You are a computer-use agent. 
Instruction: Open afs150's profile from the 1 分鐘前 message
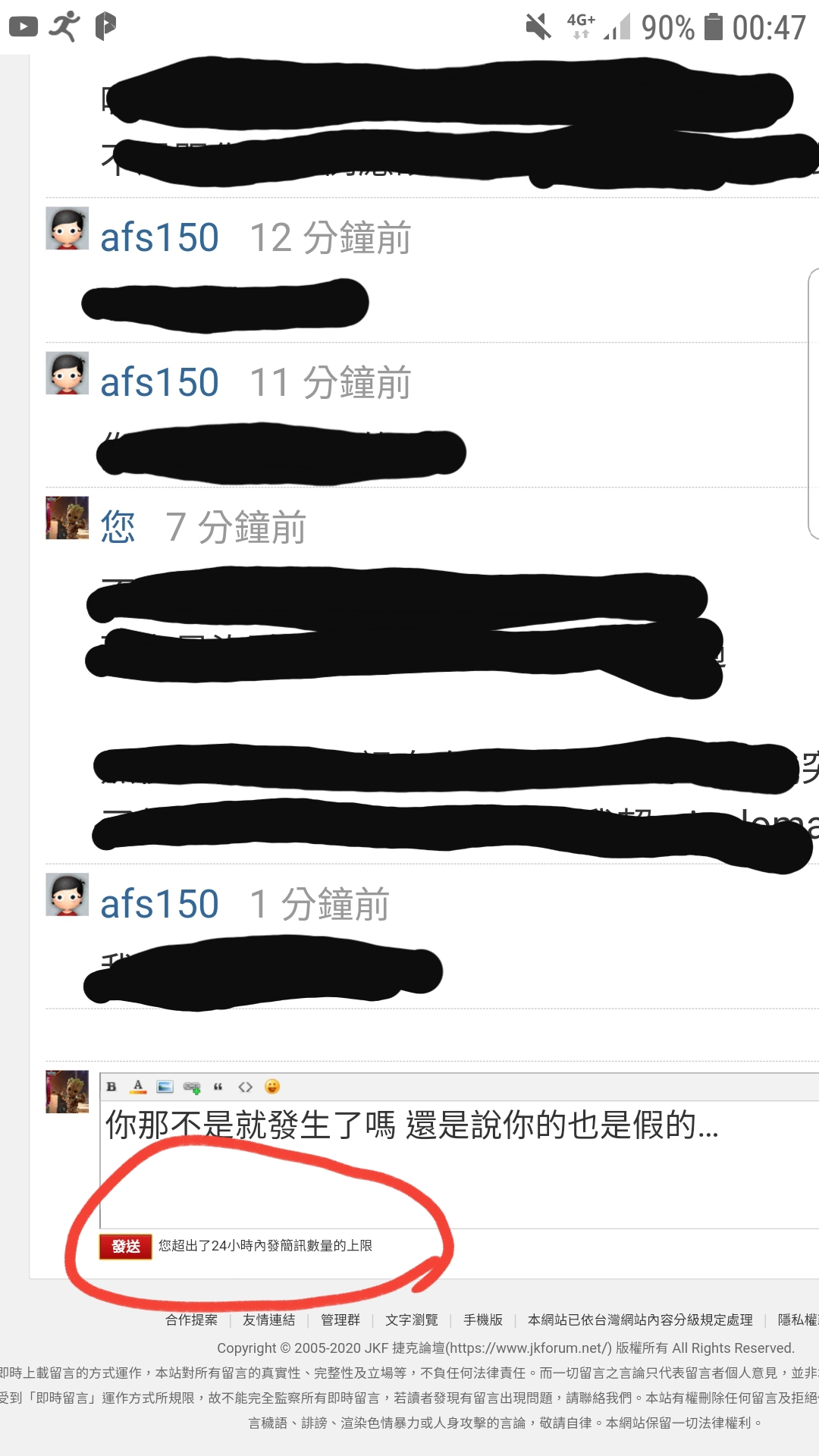159,904
